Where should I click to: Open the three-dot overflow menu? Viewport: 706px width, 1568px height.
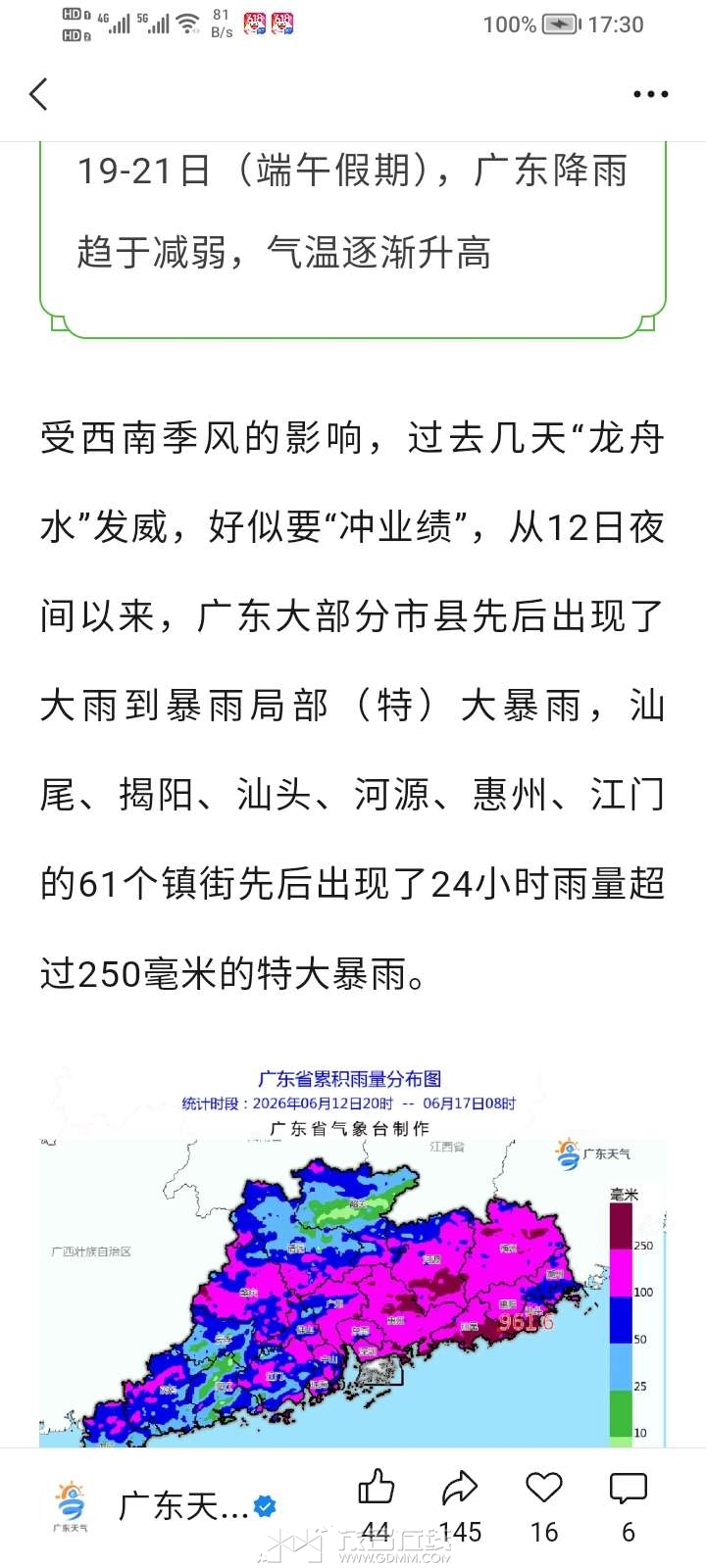(x=650, y=94)
